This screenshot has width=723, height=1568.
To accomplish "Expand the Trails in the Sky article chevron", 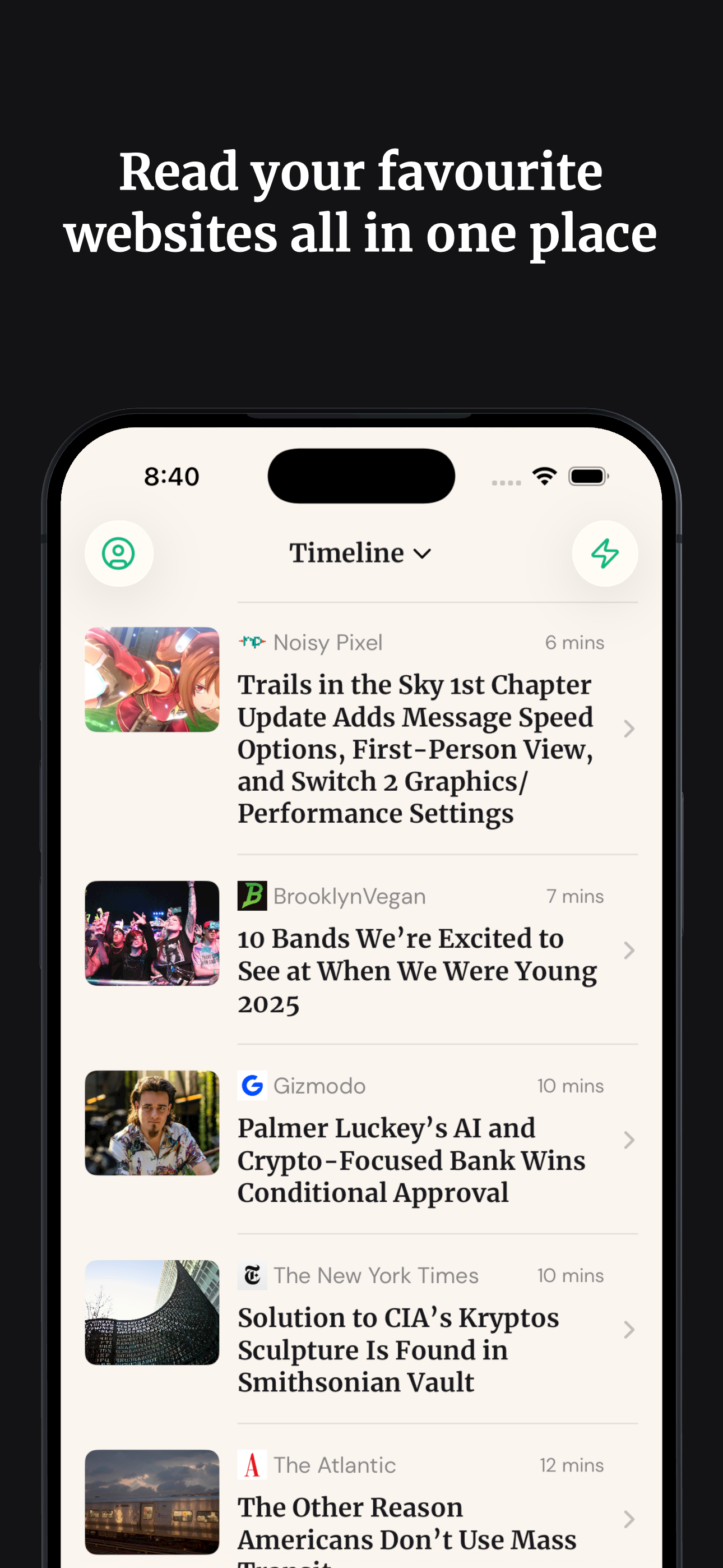I will point(629,728).
